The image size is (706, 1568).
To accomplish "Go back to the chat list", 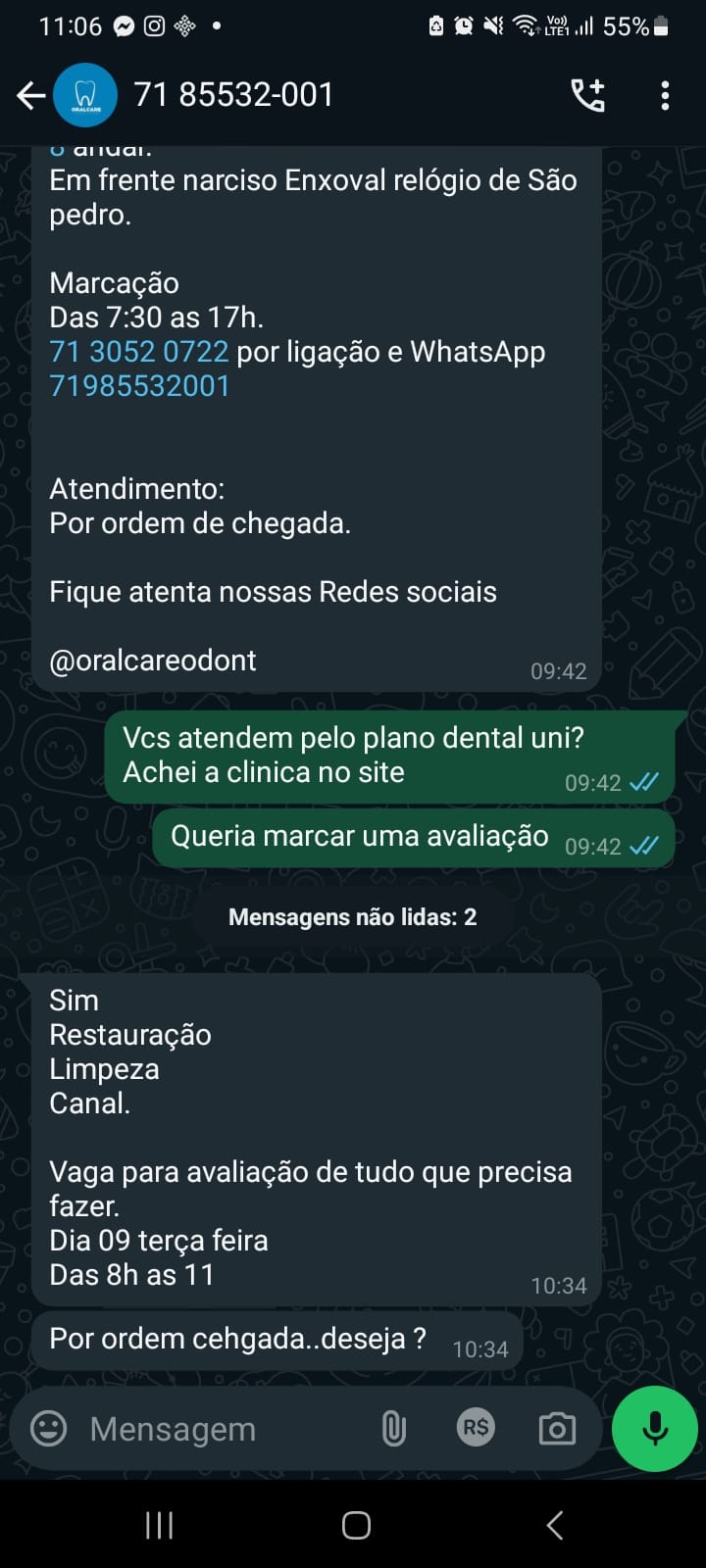I will coord(30,95).
